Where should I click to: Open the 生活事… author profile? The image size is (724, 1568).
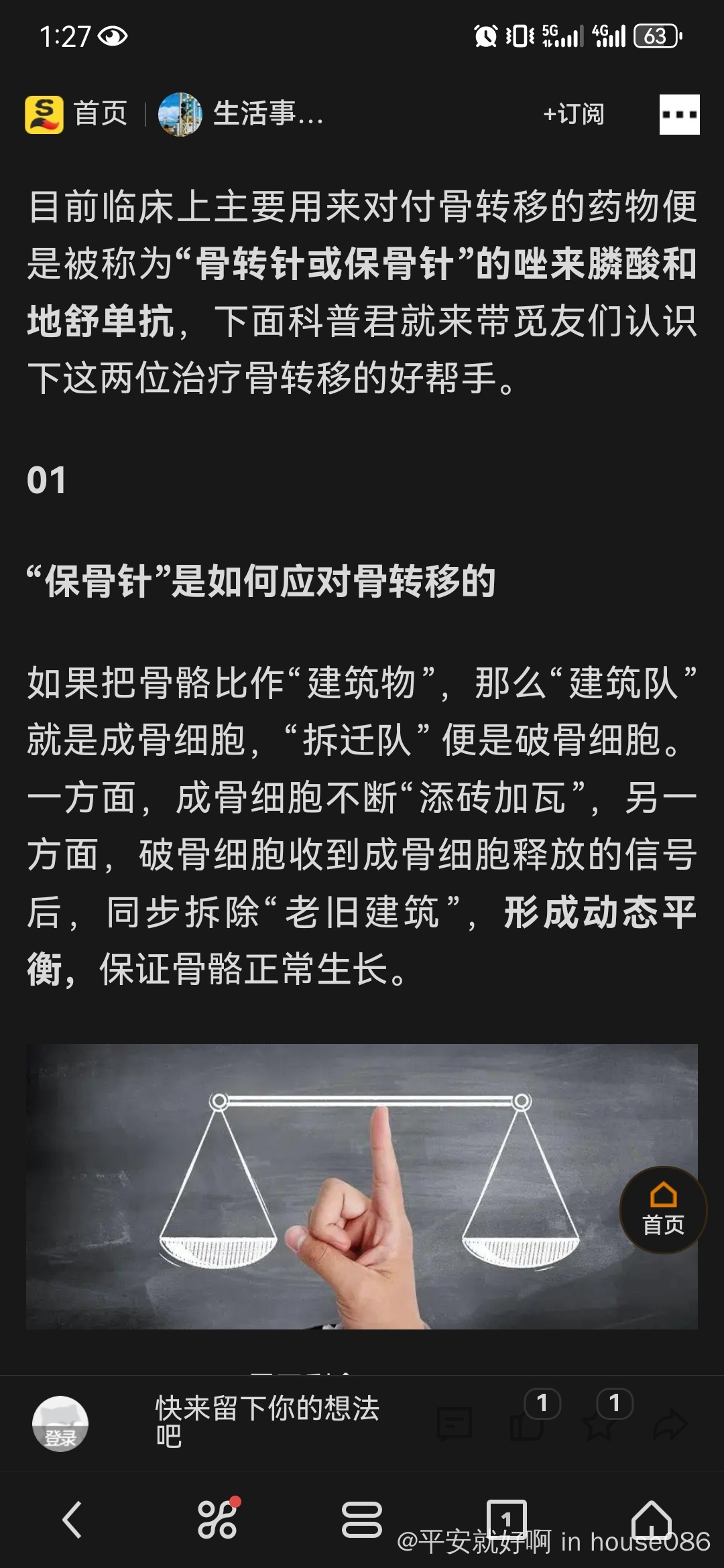(x=241, y=114)
